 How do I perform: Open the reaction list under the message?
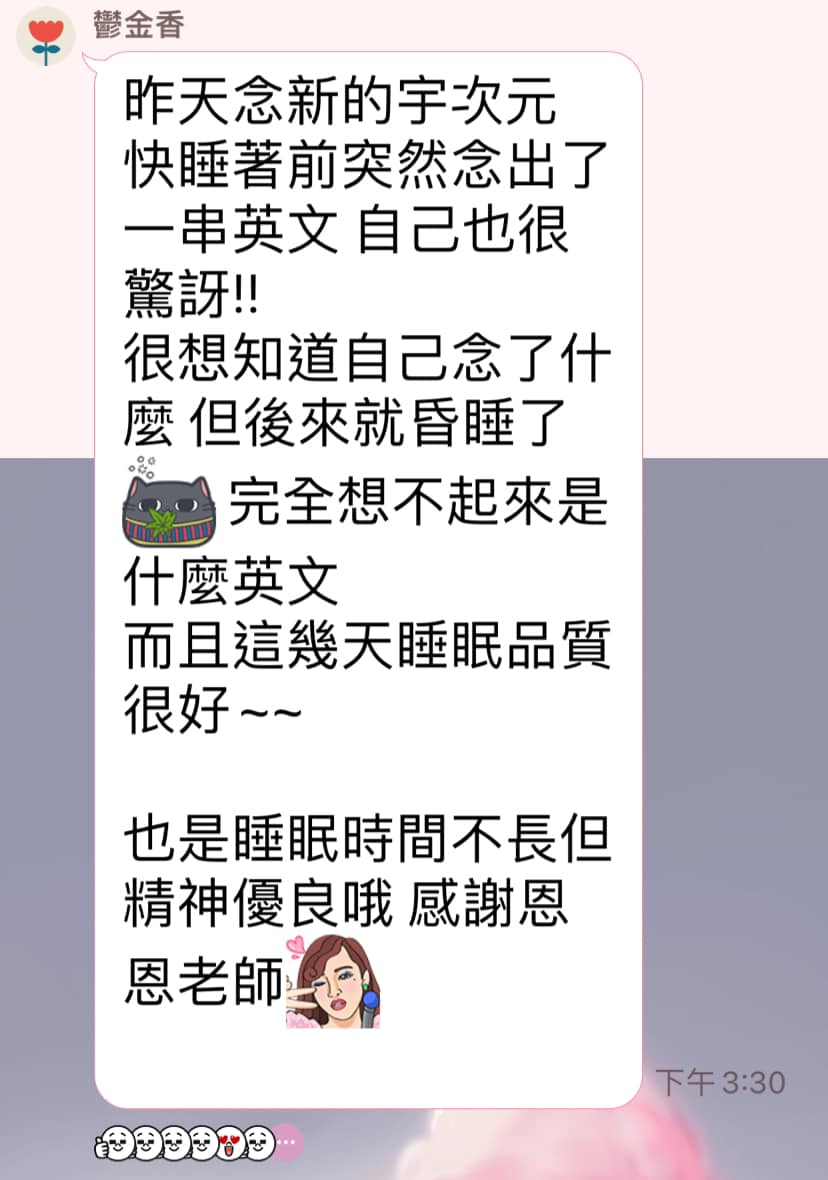point(188,1141)
